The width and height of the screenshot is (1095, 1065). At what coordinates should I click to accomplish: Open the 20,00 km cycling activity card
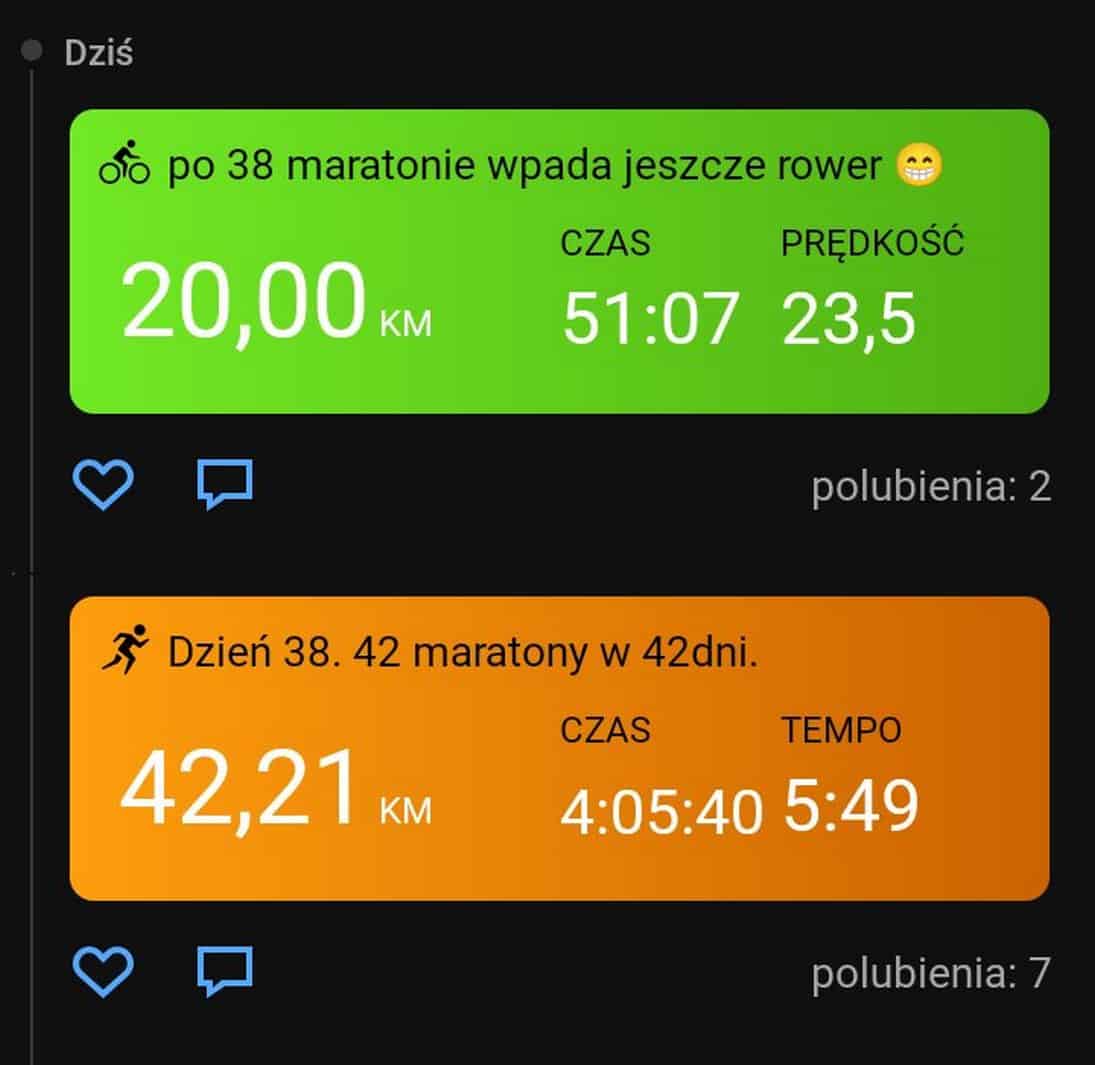[558, 262]
